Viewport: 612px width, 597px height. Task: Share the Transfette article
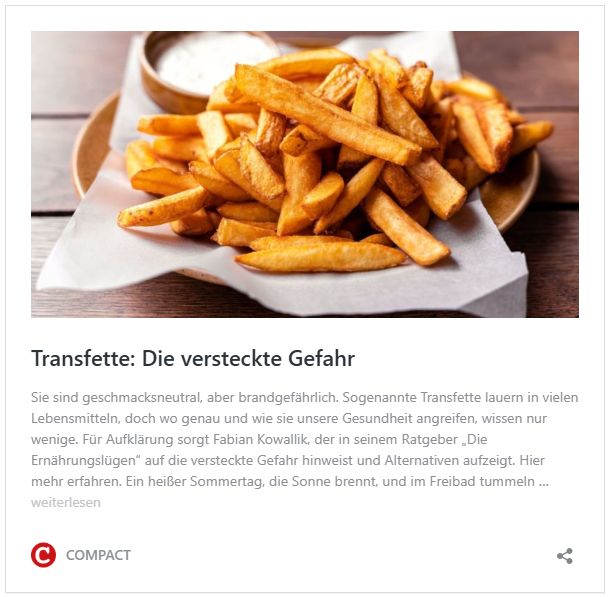pos(565,556)
